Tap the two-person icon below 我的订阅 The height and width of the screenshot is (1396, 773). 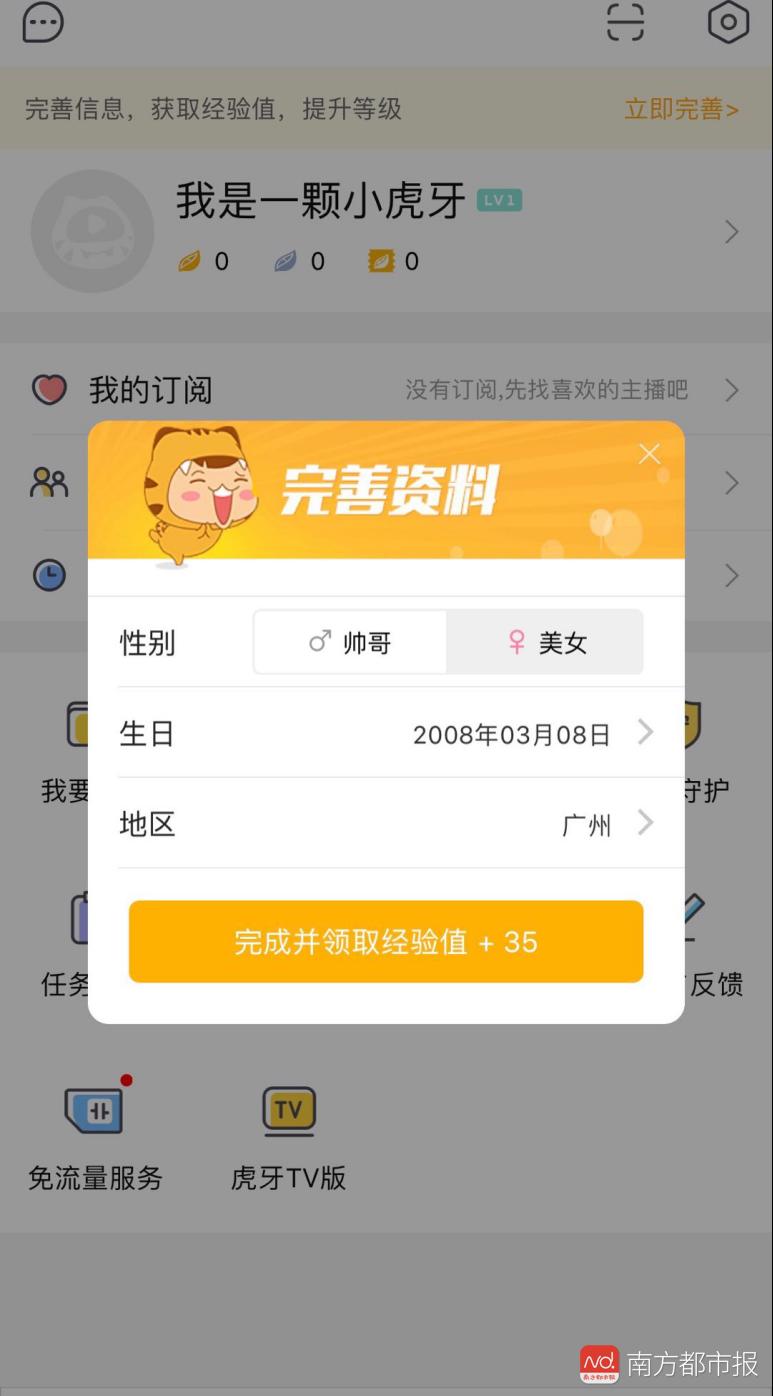(49, 483)
